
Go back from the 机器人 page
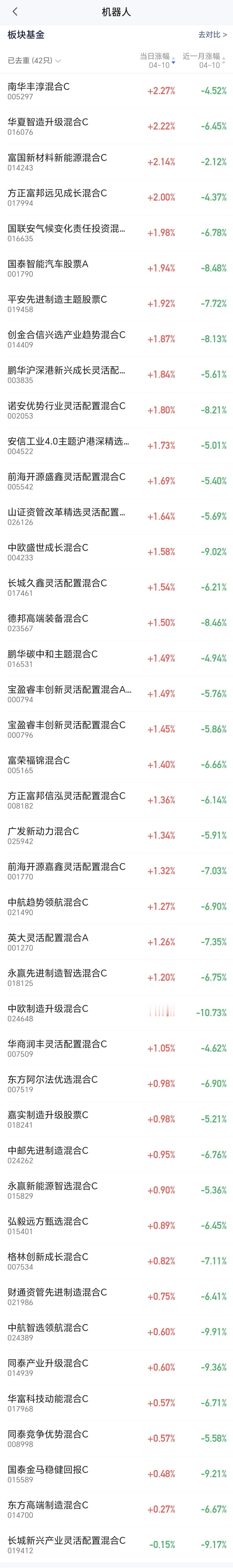coord(15,12)
